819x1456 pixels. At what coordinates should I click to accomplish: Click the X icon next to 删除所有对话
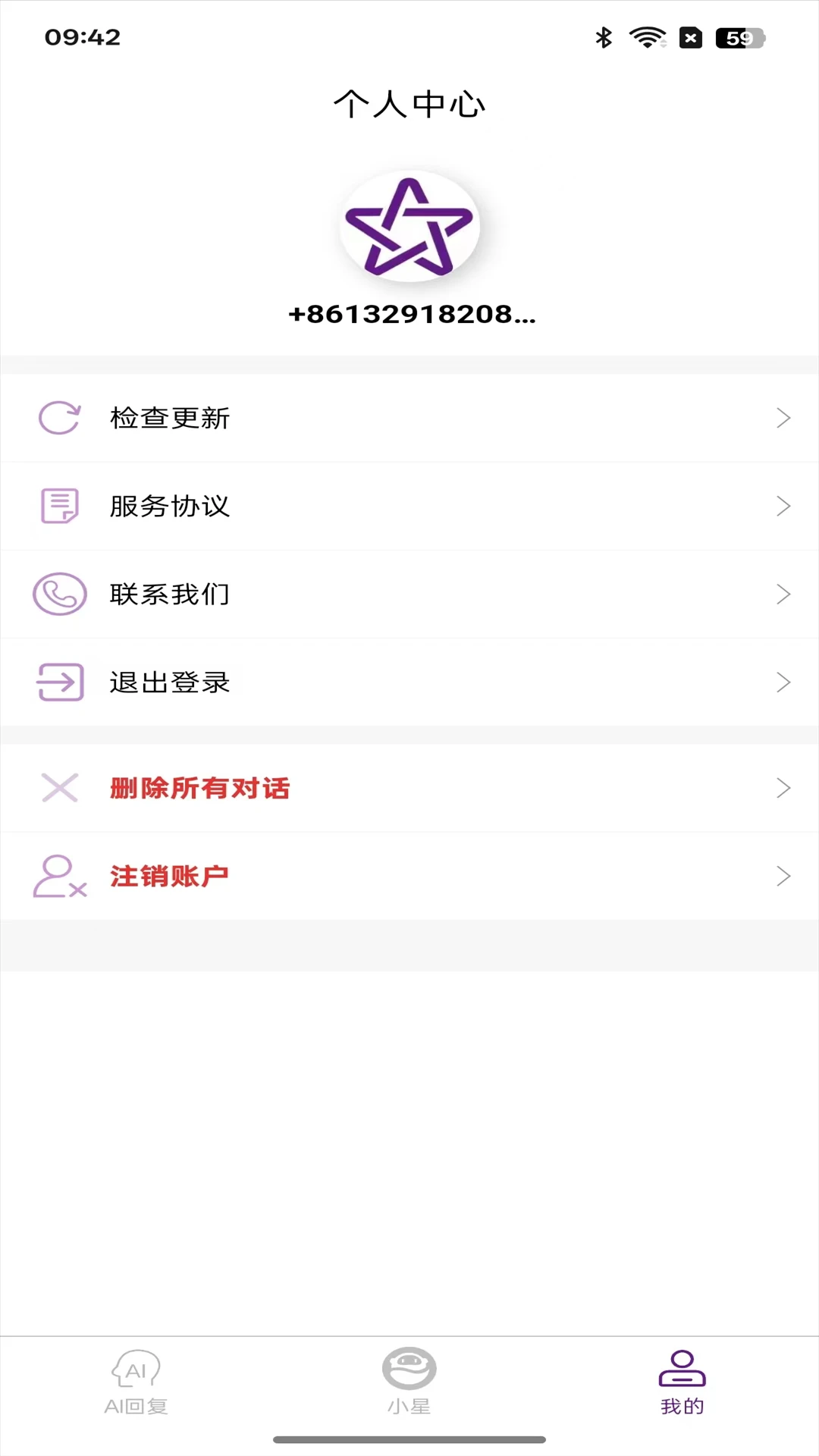click(x=59, y=788)
